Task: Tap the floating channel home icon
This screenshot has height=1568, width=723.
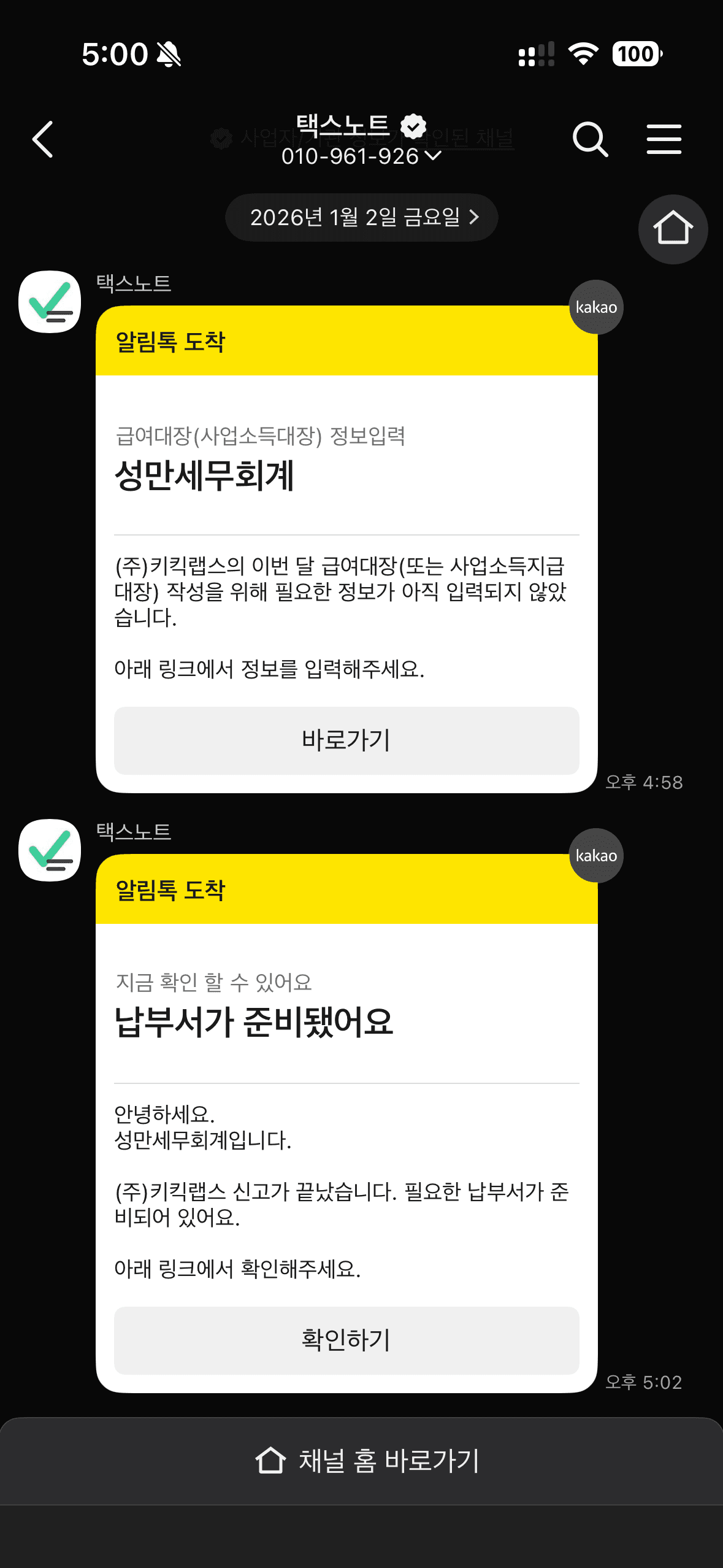Action: tap(673, 228)
